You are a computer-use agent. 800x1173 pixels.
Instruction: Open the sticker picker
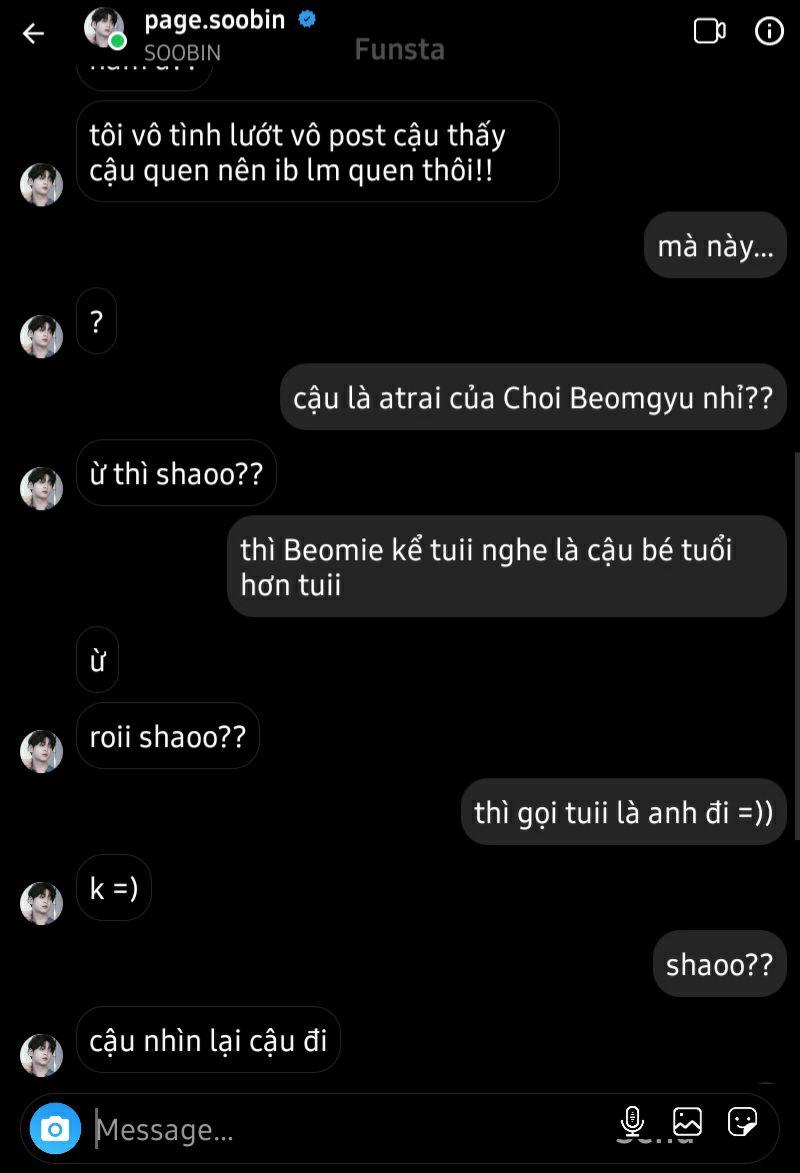point(742,1121)
